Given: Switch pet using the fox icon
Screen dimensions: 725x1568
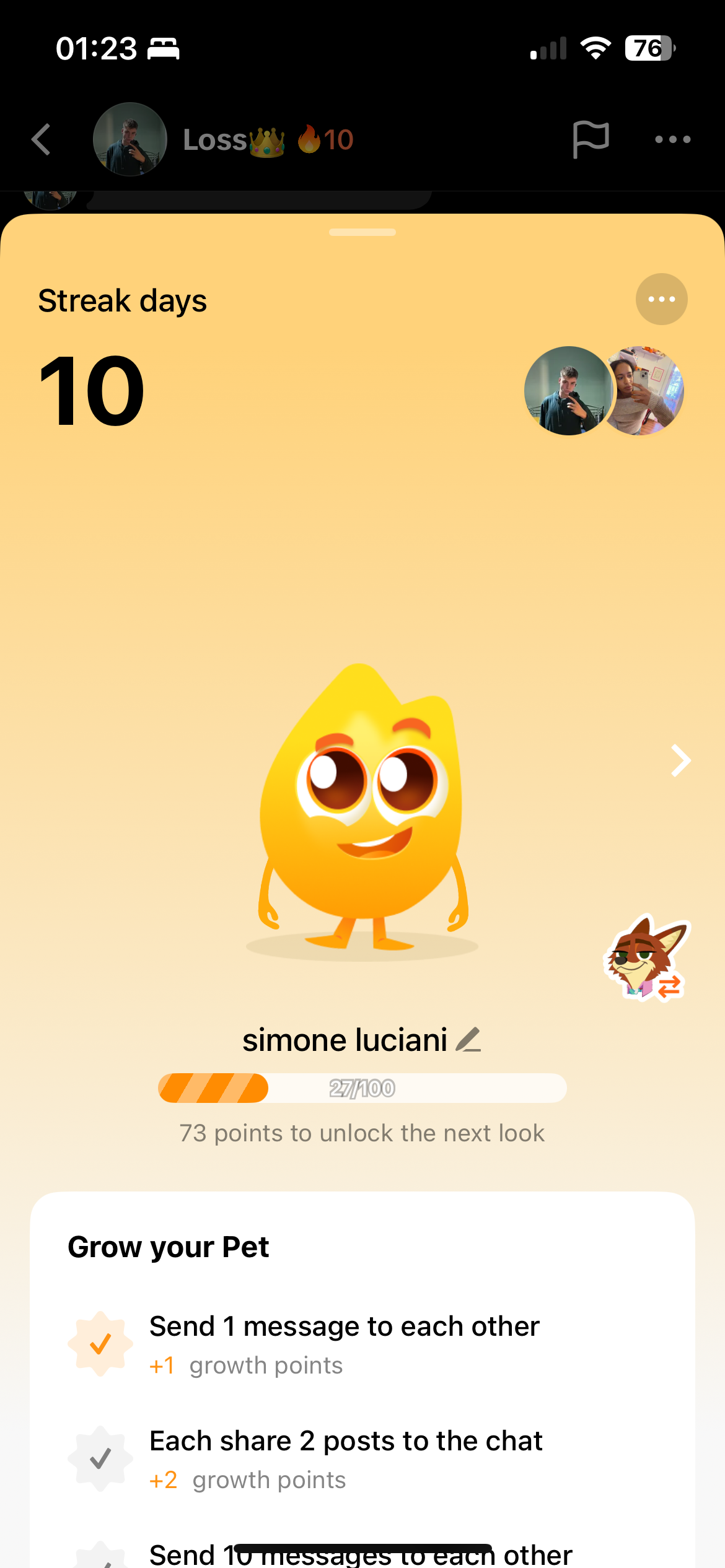Looking at the screenshot, I should pos(646,958).
